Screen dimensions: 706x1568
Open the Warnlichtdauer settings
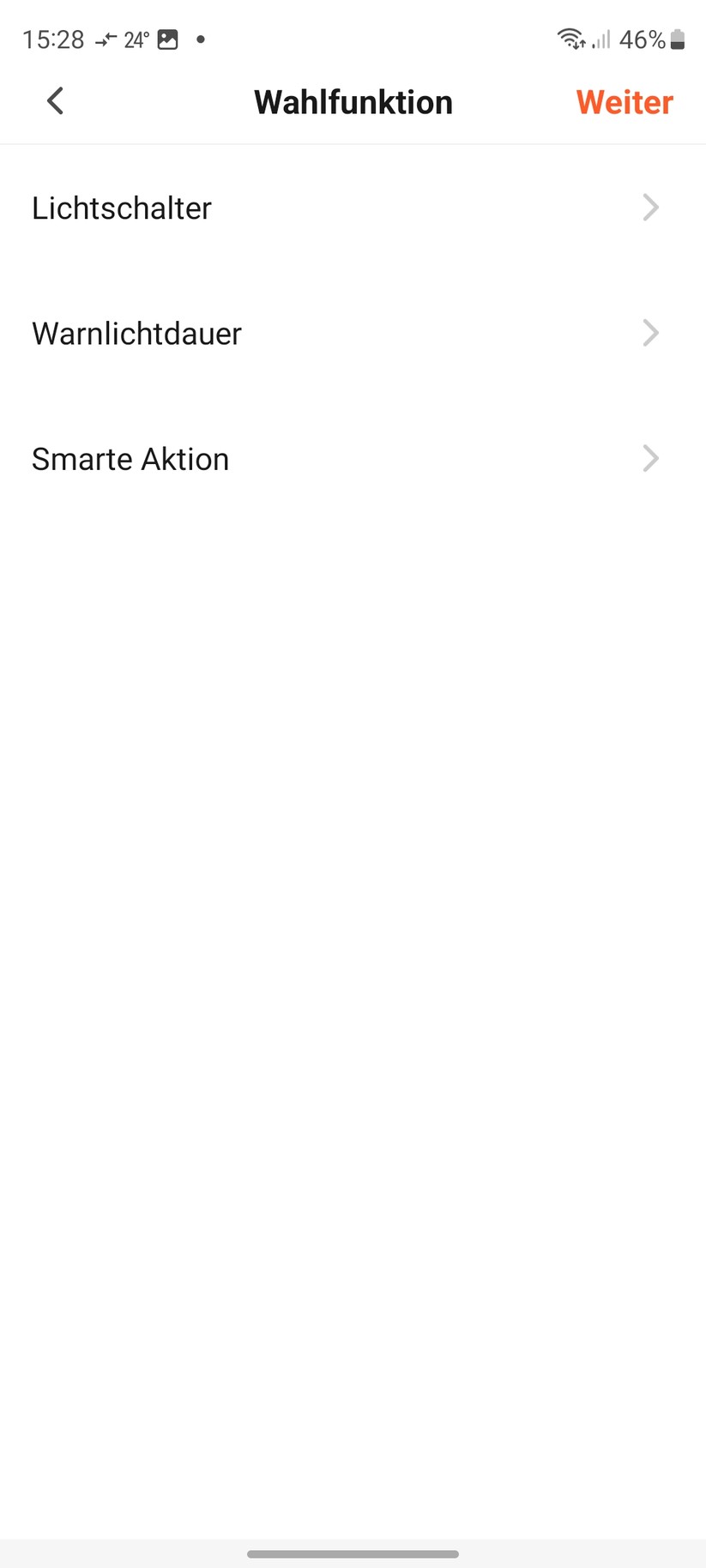coord(136,334)
